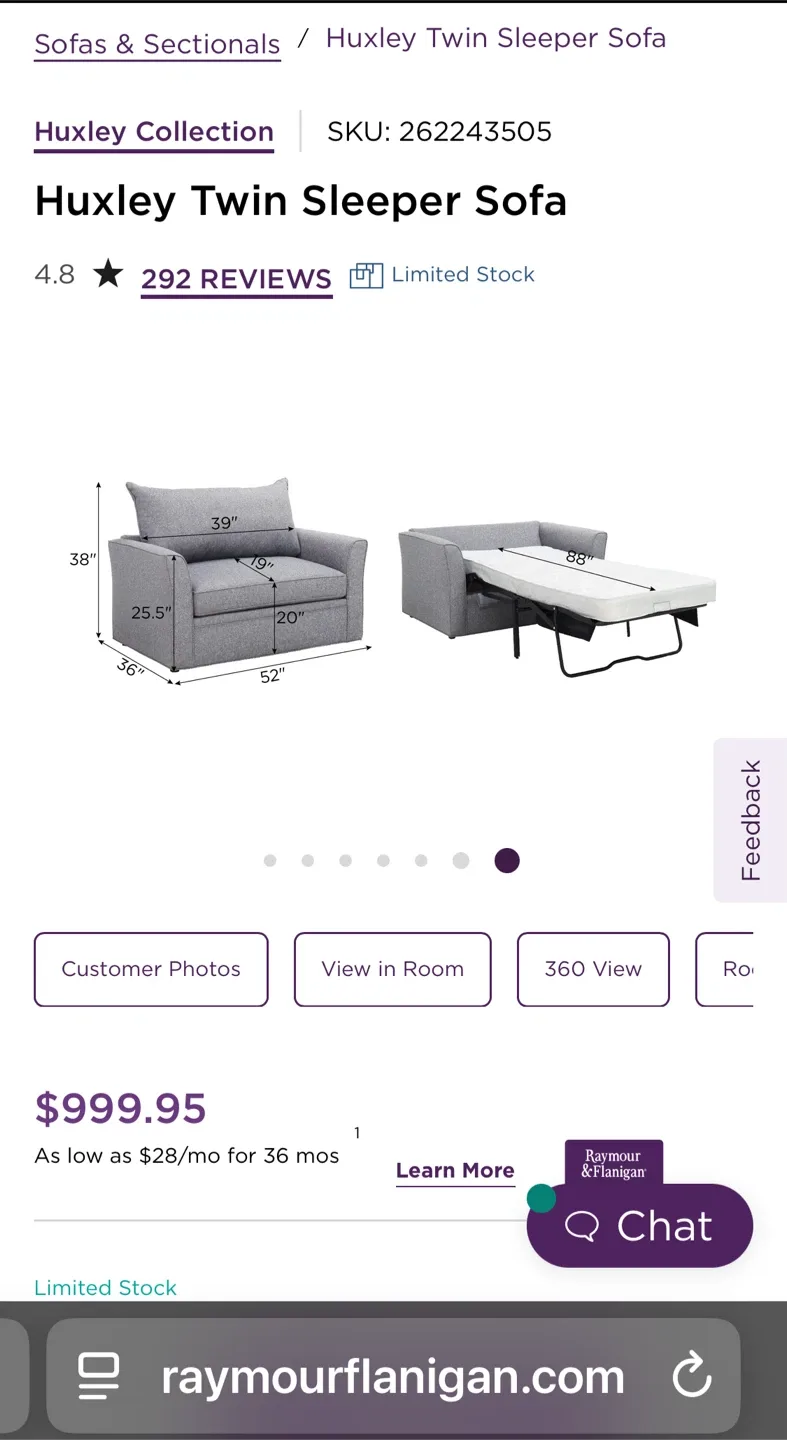This screenshot has width=787, height=1440.
Task: Click the star rating icon
Action: pos(108,274)
